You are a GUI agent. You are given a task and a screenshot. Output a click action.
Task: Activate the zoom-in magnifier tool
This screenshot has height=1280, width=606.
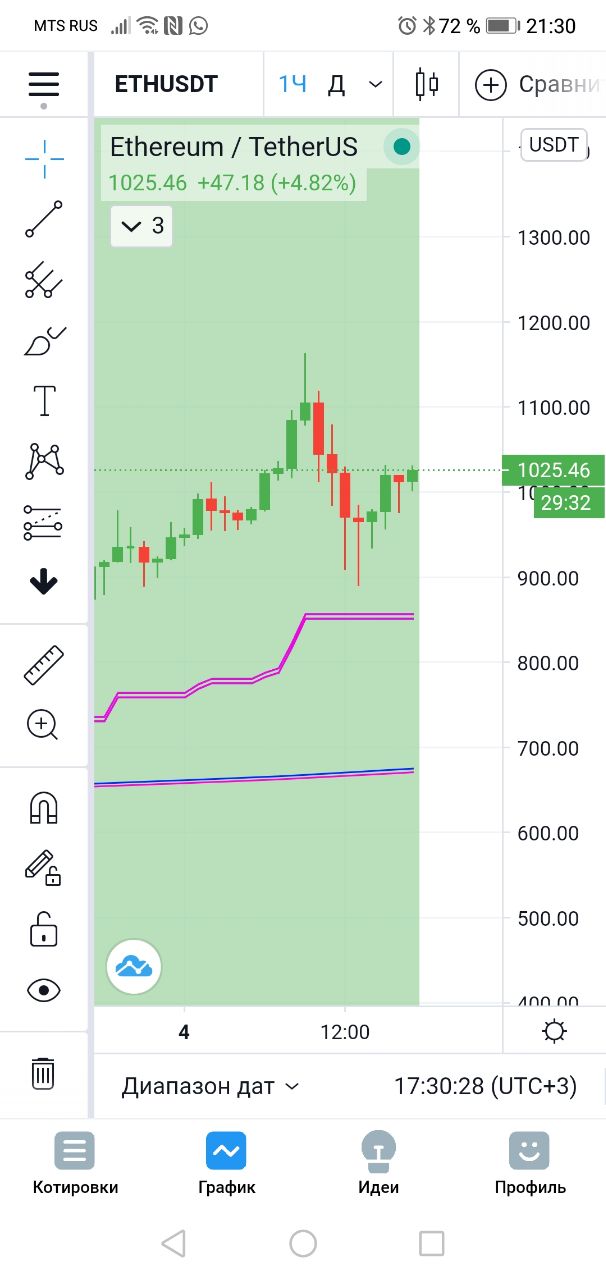(x=44, y=725)
